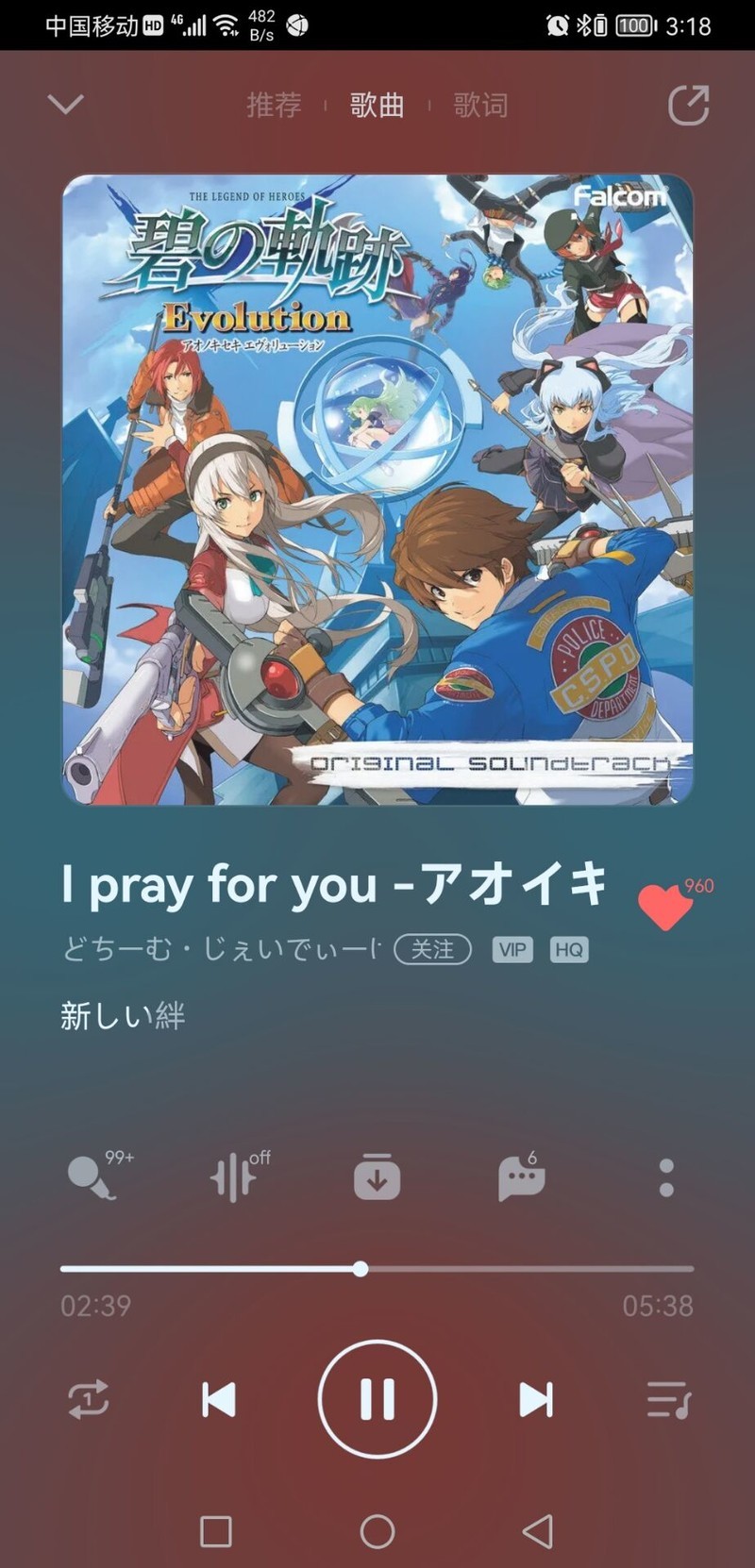The image size is (755, 1568).
Task: Open the album 新しい絆
Action: [123, 1016]
